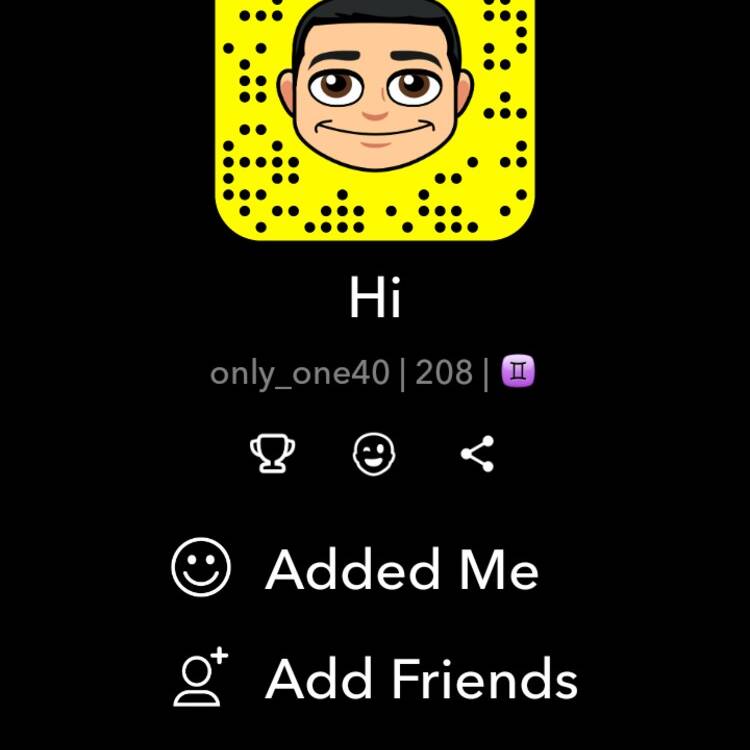This screenshot has width=750, height=750.
Task: Open the friend emojis smiley icon
Action: (x=375, y=454)
